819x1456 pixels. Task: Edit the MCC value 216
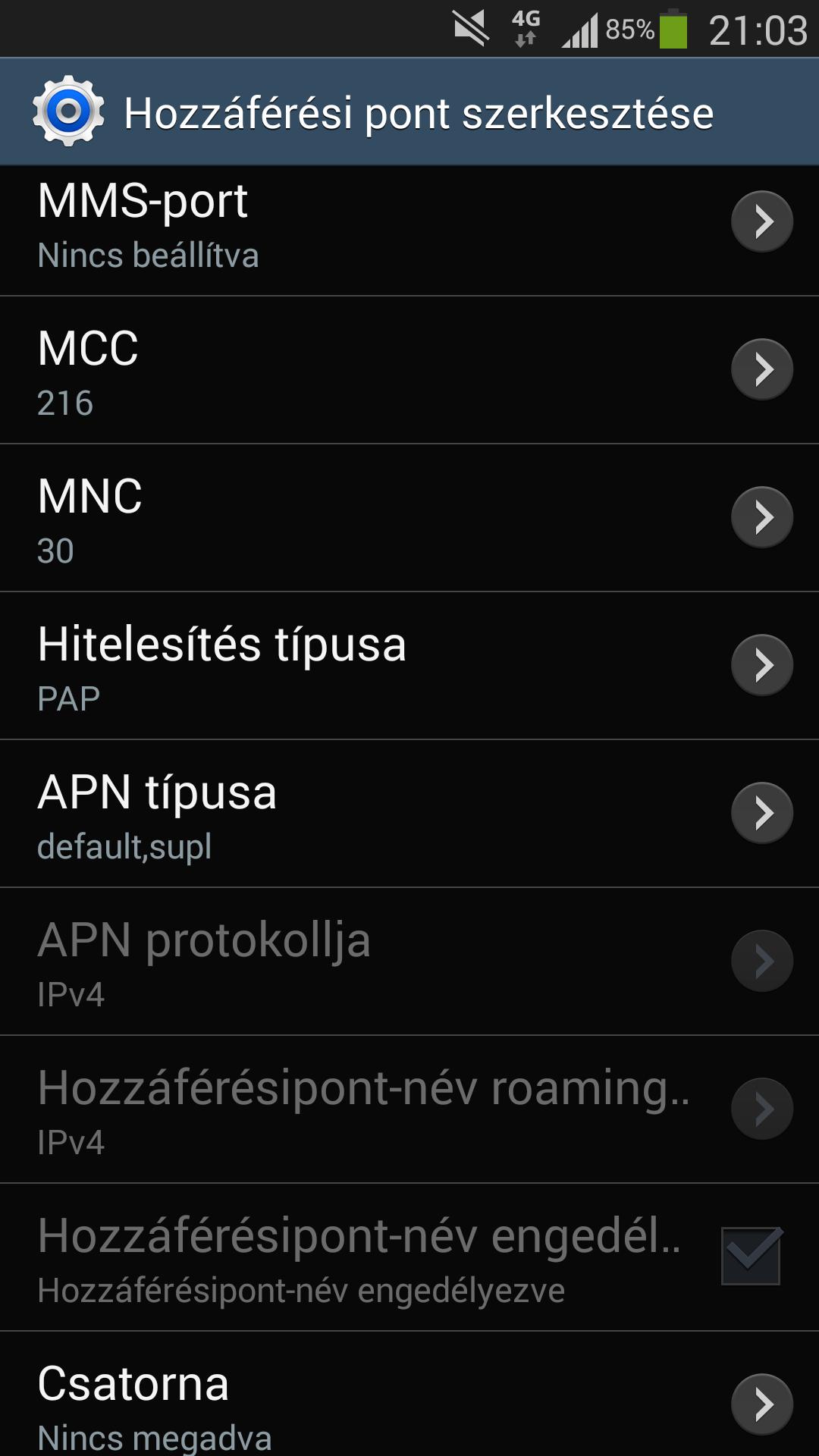(409, 370)
